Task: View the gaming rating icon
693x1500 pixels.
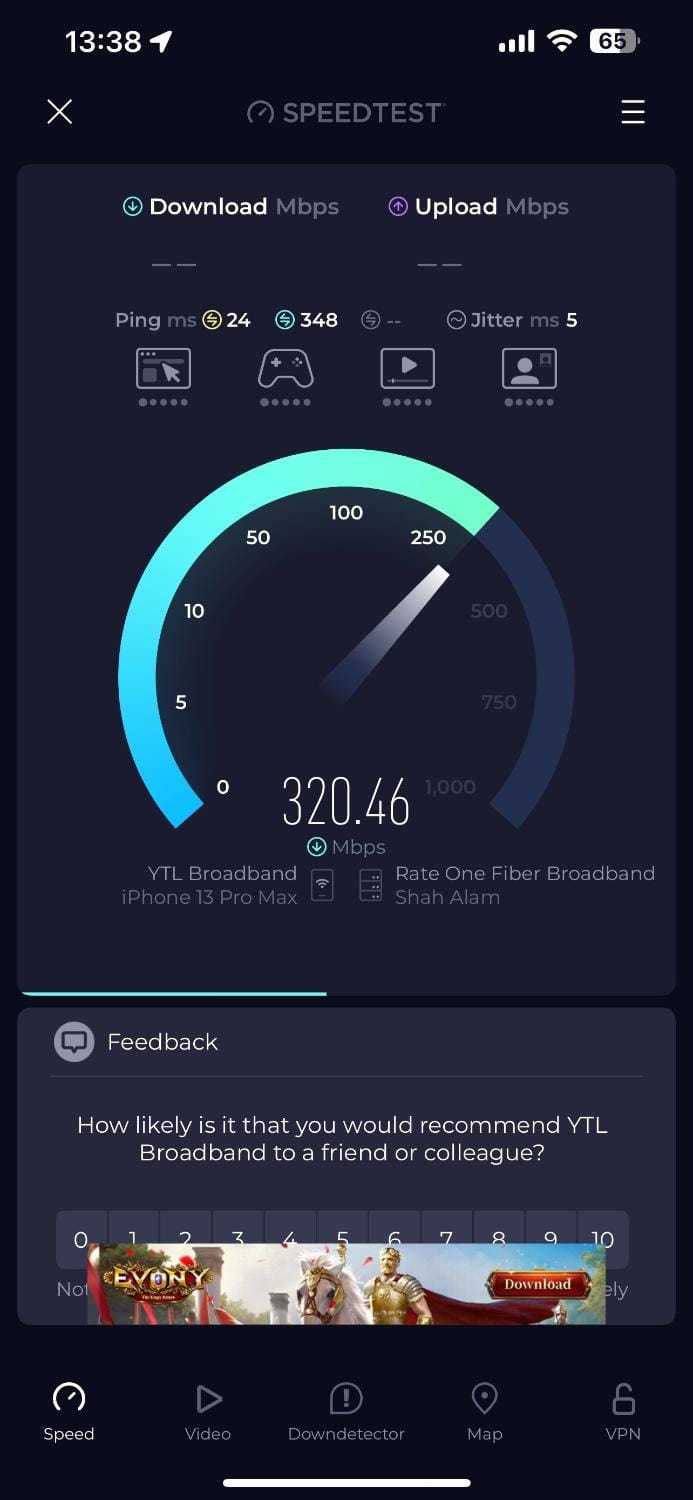Action: pyautogui.click(x=286, y=369)
